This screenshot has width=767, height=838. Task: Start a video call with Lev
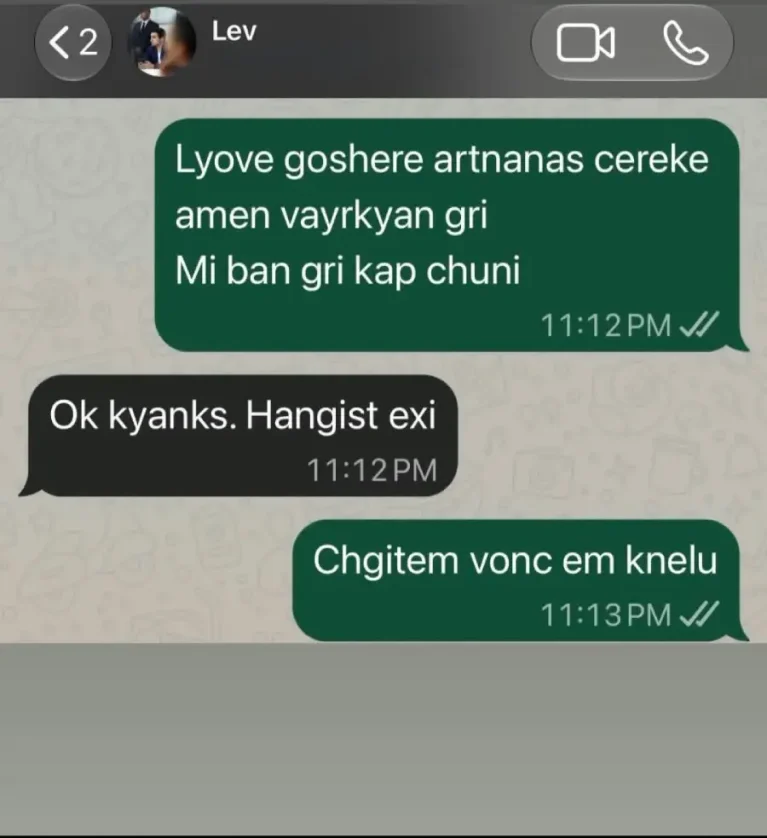tap(585, 43)
